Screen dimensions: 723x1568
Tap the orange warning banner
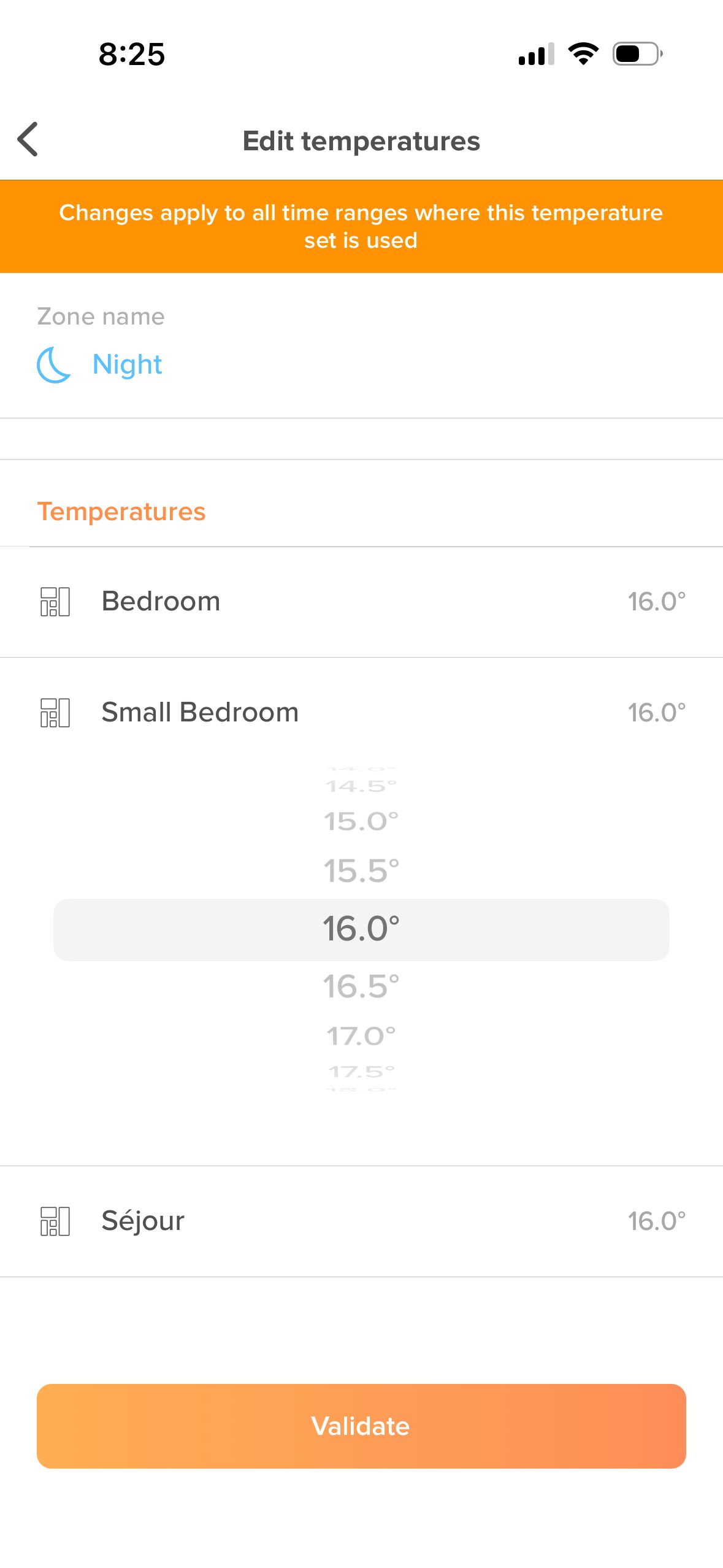361,226
